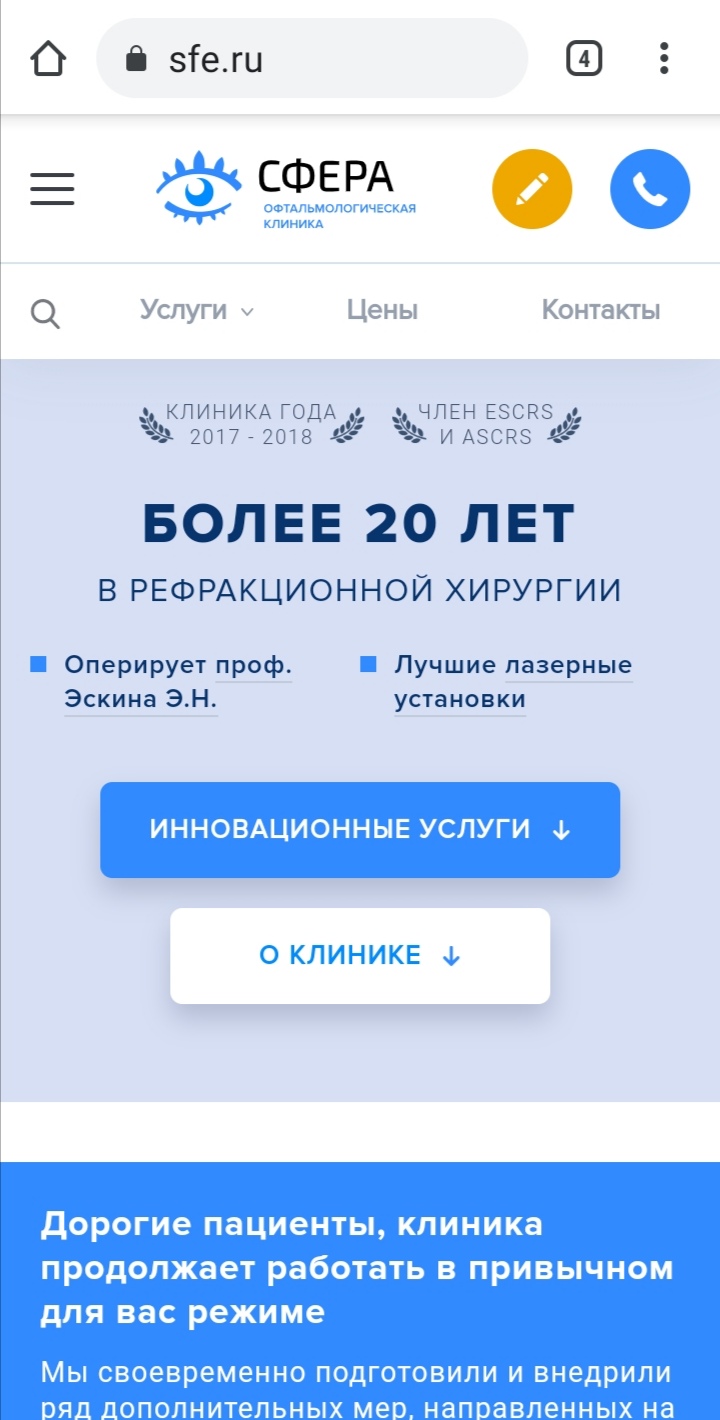Tap the О клинике button
Viewport: 720px width, 1420px height.
coord(360,955)
